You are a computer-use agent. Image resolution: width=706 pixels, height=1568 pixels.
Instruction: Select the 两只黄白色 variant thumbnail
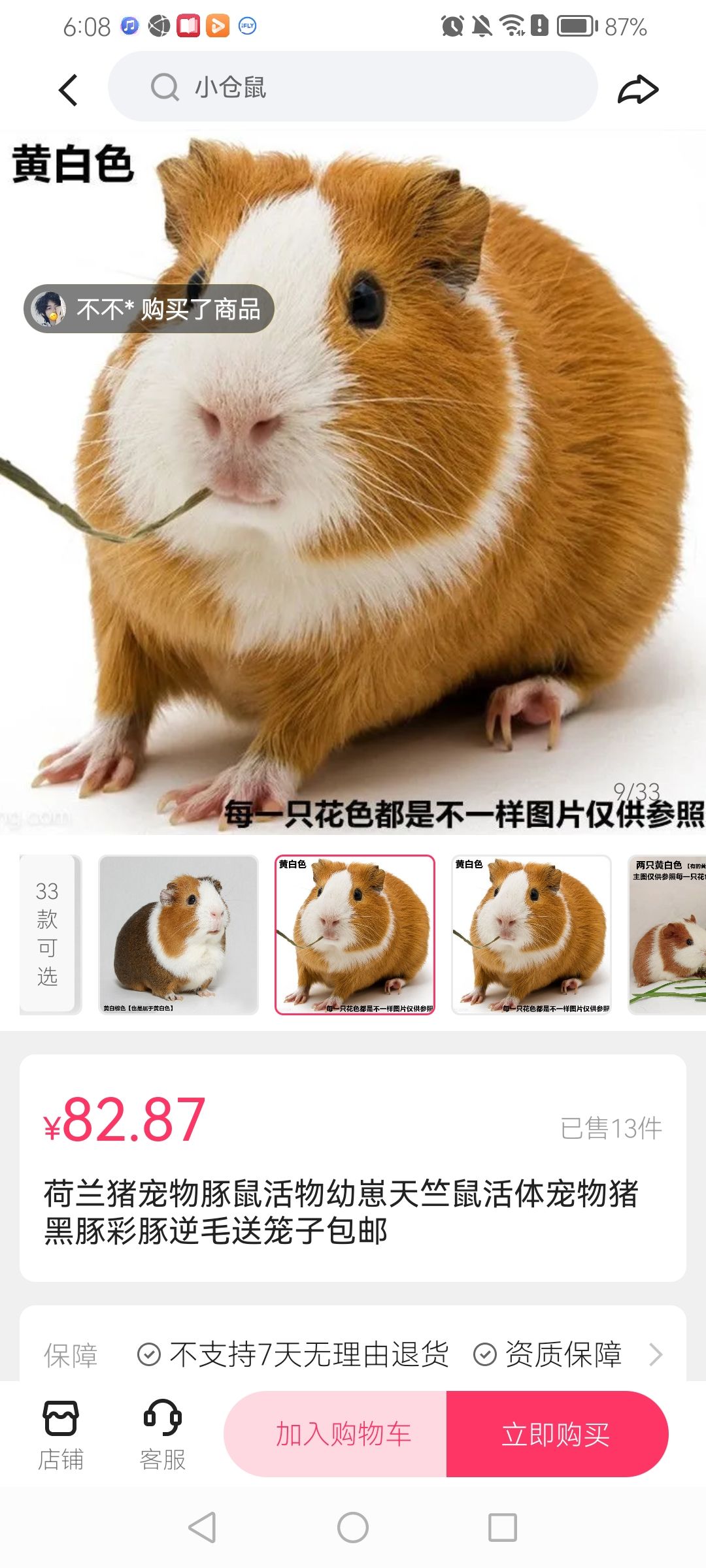coord(667,934)
